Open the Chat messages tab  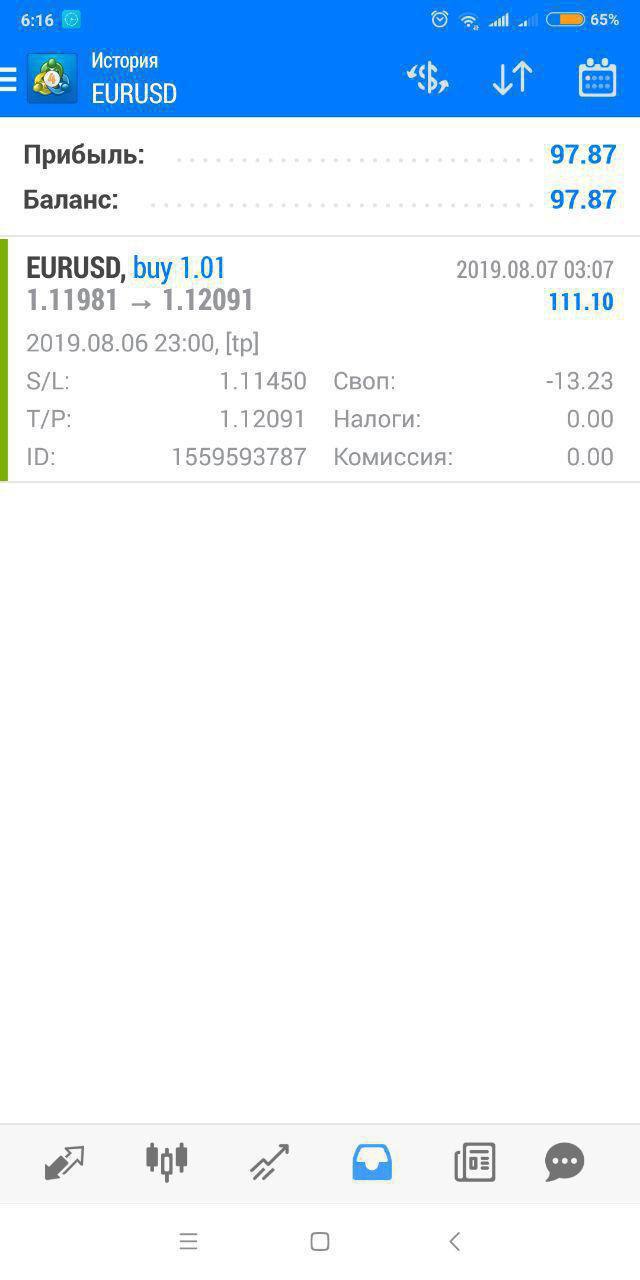coord(565,1162)
